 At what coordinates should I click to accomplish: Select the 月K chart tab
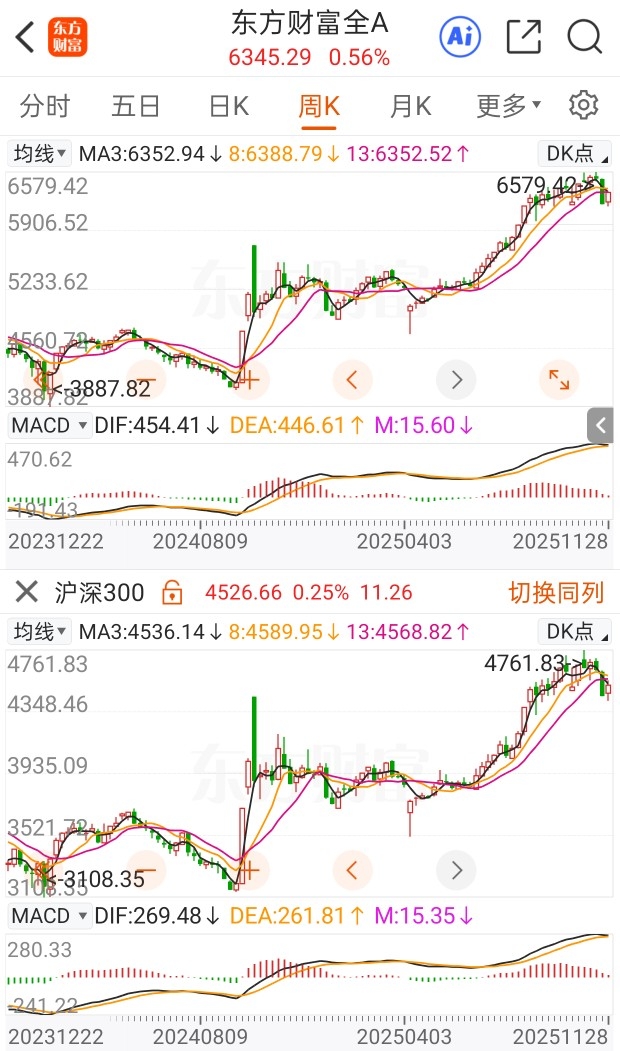point(410,105)
